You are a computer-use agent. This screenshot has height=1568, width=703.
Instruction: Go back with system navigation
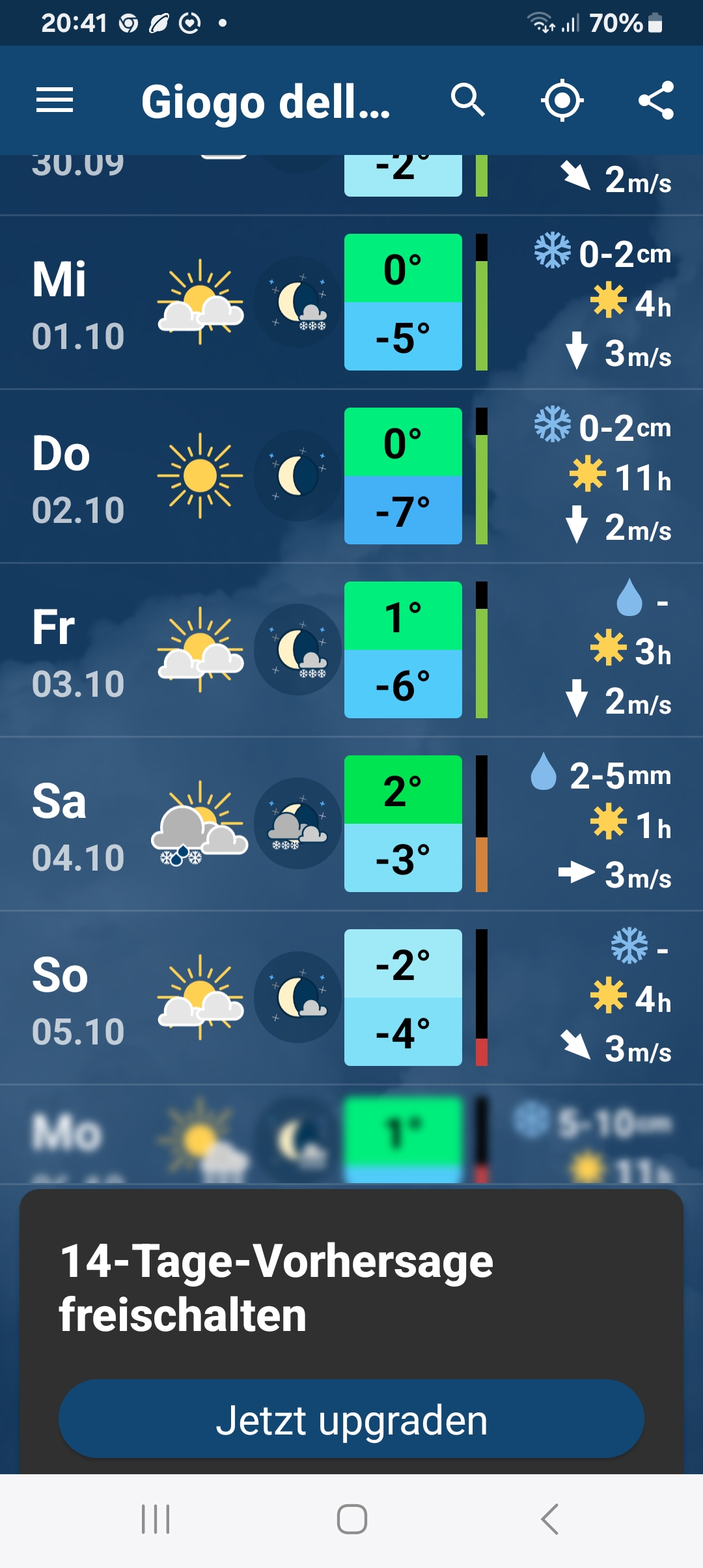click(x=549, y=1519)
